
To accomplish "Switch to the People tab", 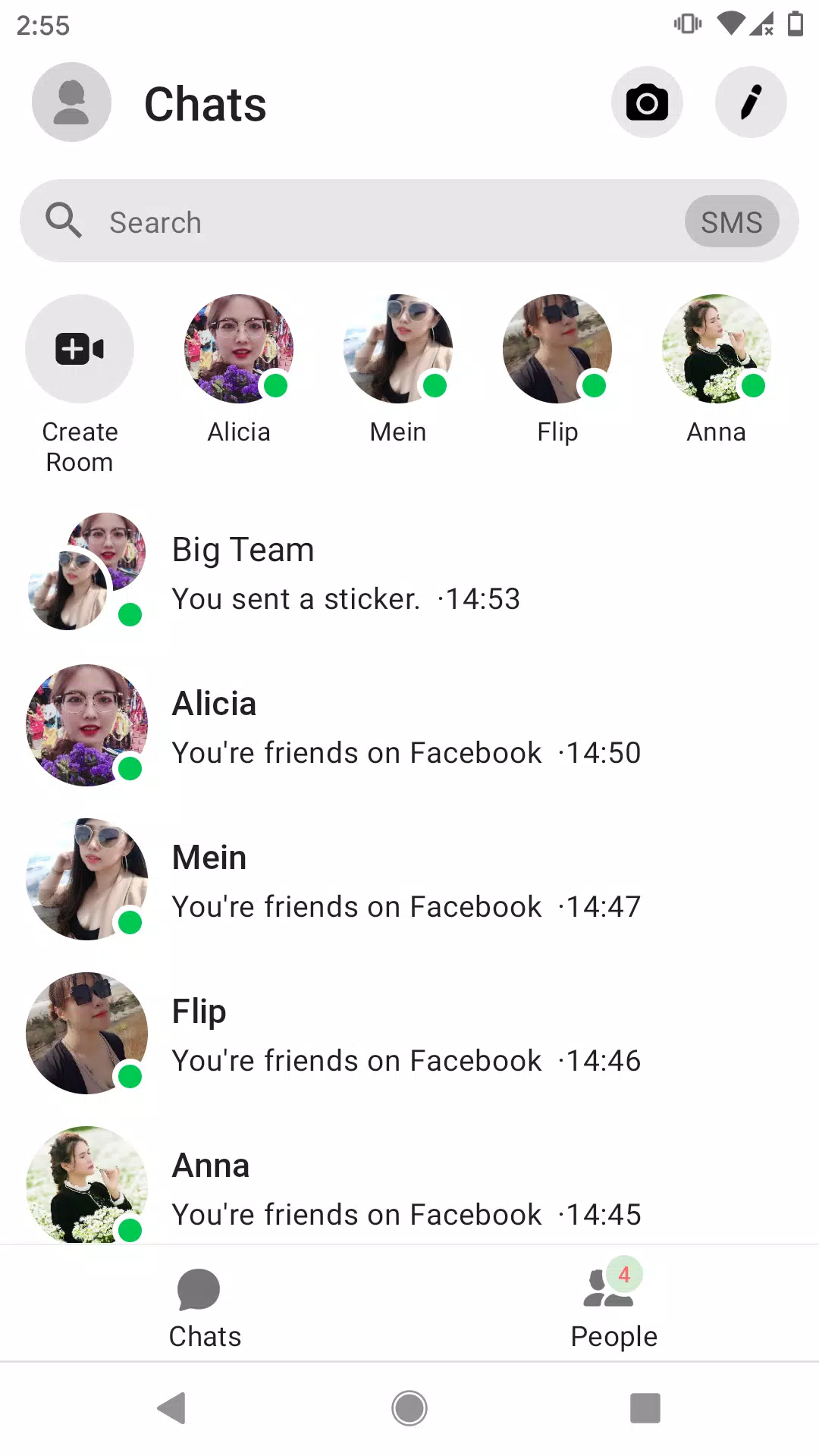I will 613,1306.
